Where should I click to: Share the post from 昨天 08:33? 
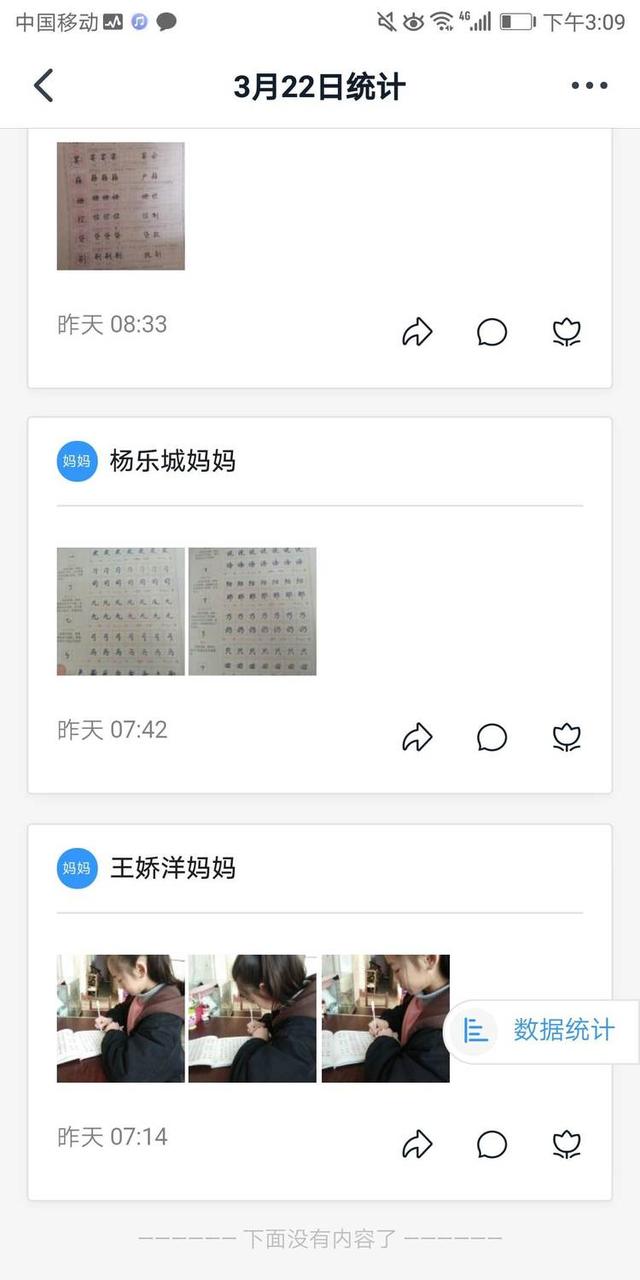417,332
